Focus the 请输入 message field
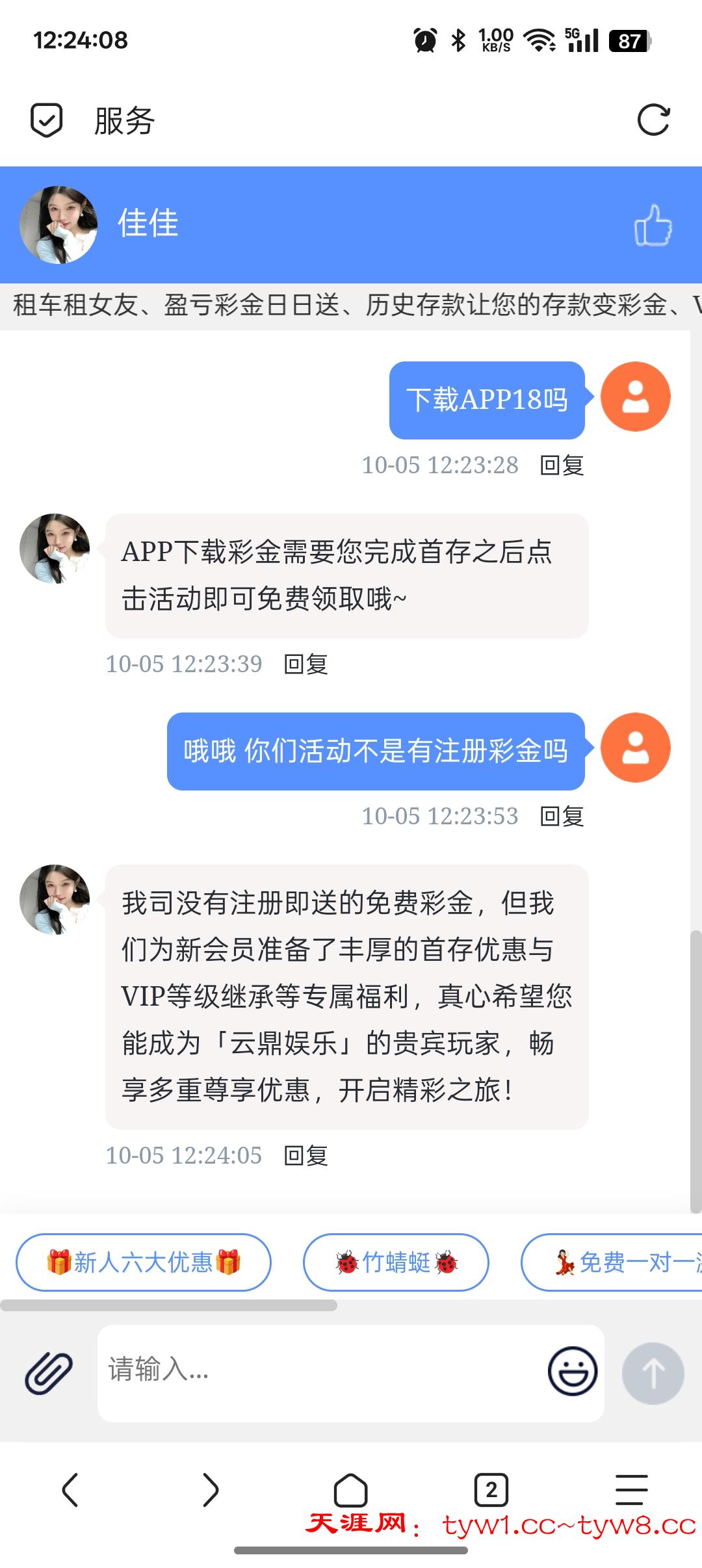702x1568 pixels. pos(318,1370)
